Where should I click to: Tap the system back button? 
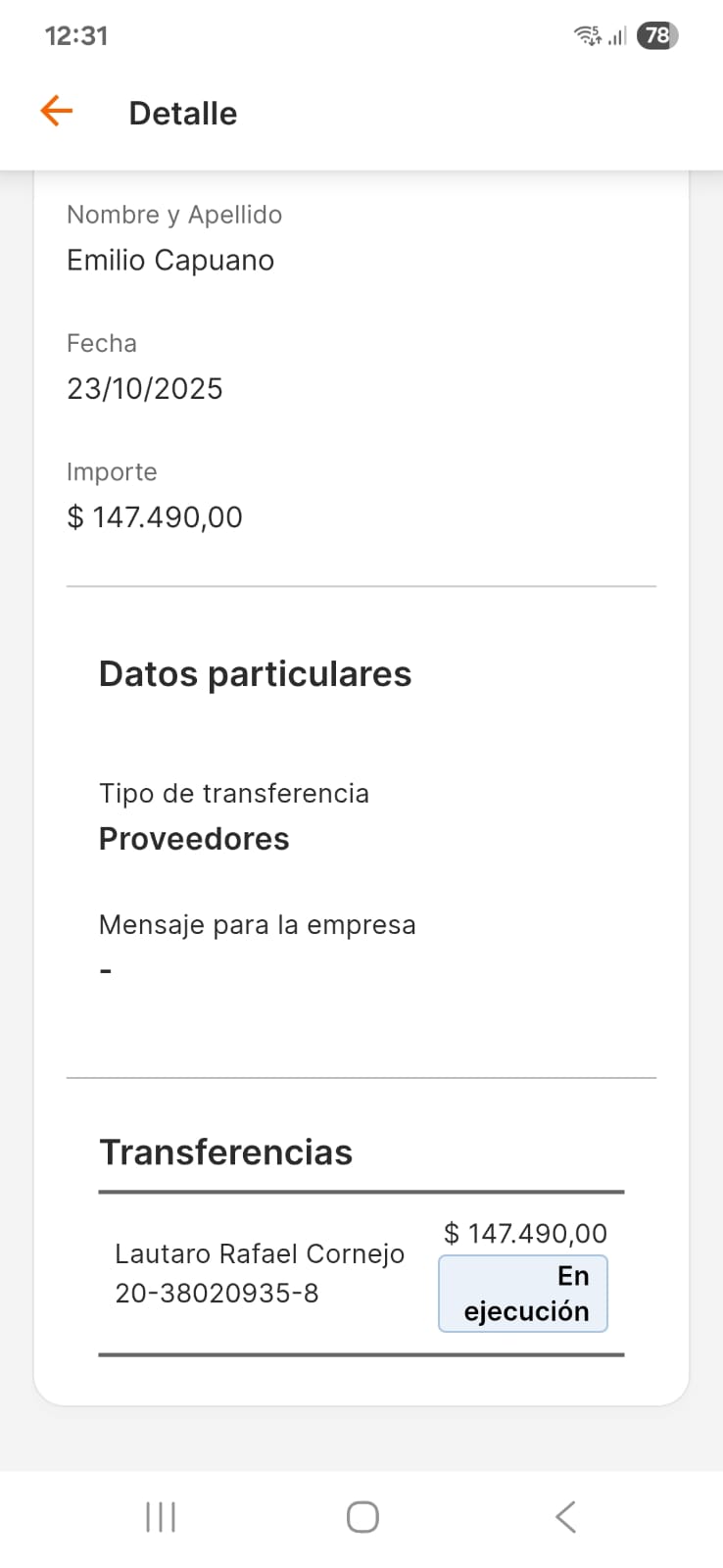point(565,1517)
